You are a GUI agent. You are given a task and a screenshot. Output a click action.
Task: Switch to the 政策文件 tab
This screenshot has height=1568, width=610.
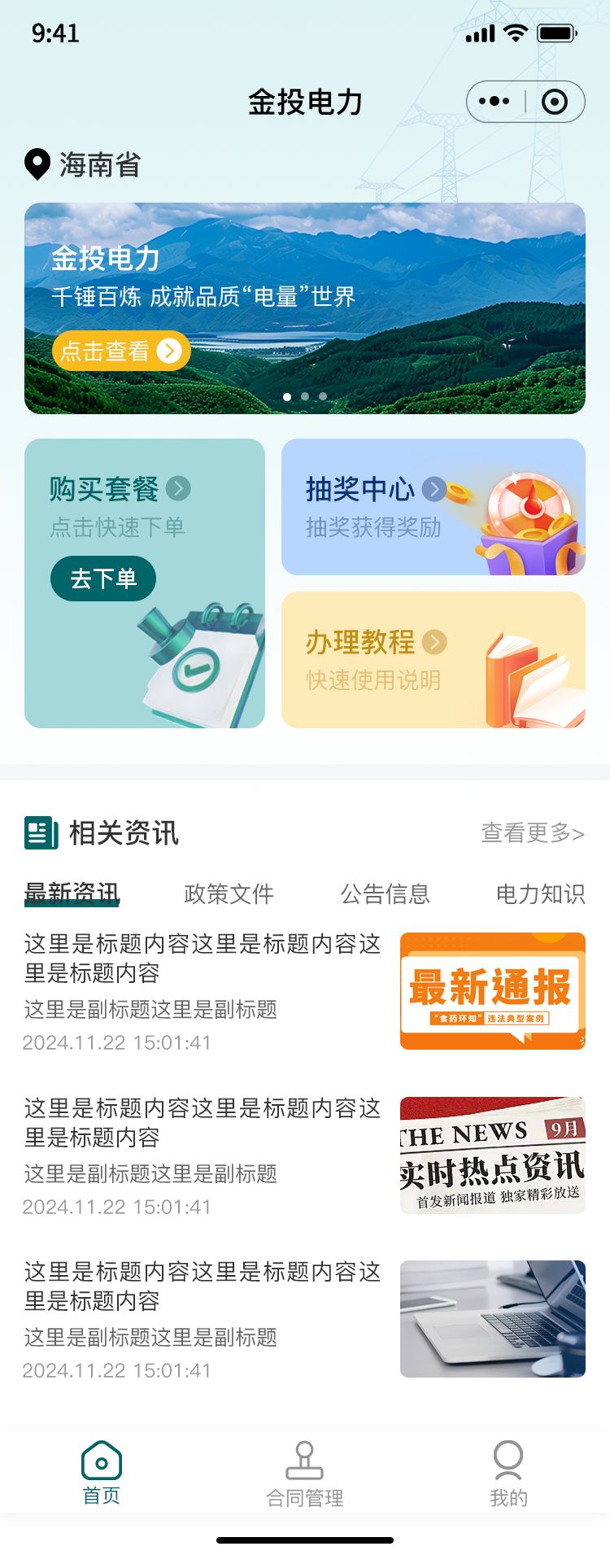(x=229, y=893)
